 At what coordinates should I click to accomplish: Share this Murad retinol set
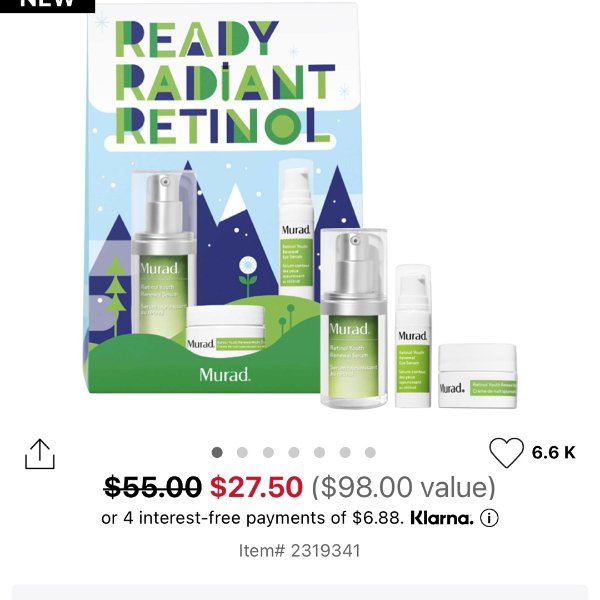tap(39, 453)
